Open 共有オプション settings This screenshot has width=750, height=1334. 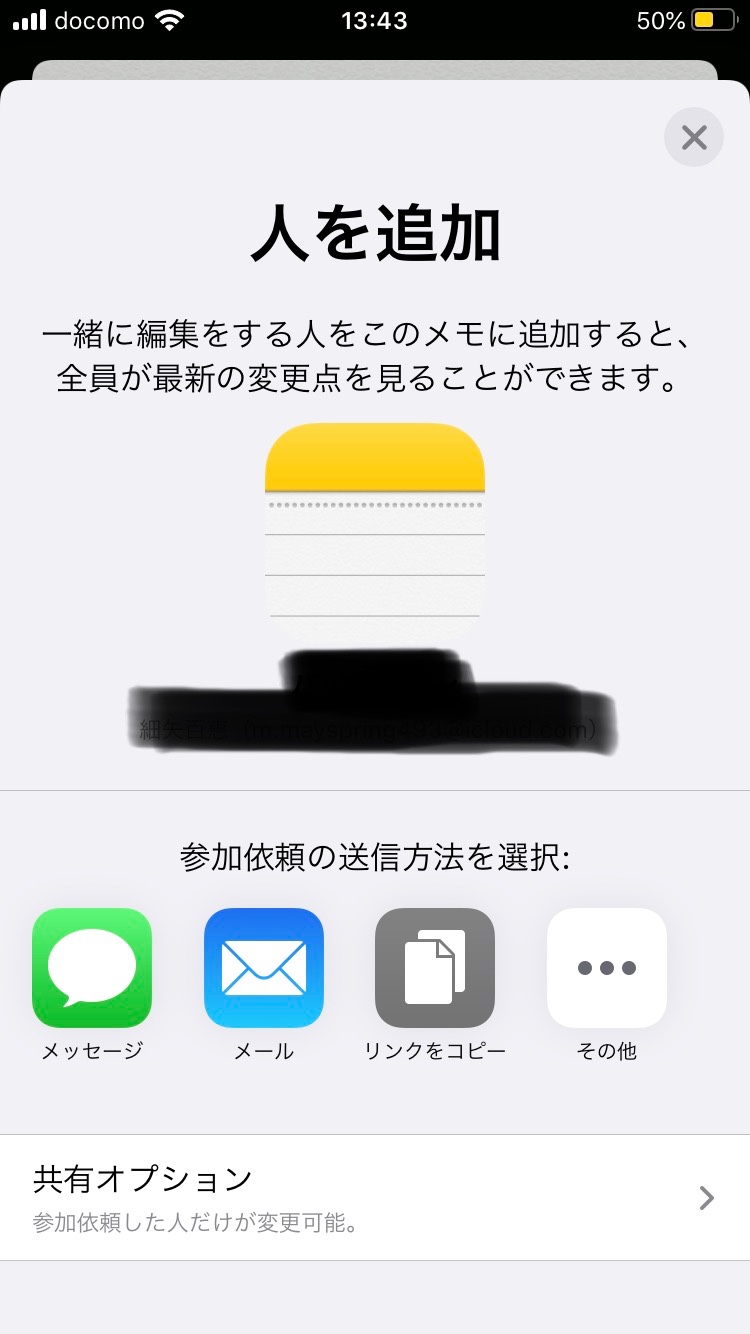[375, 1197]
